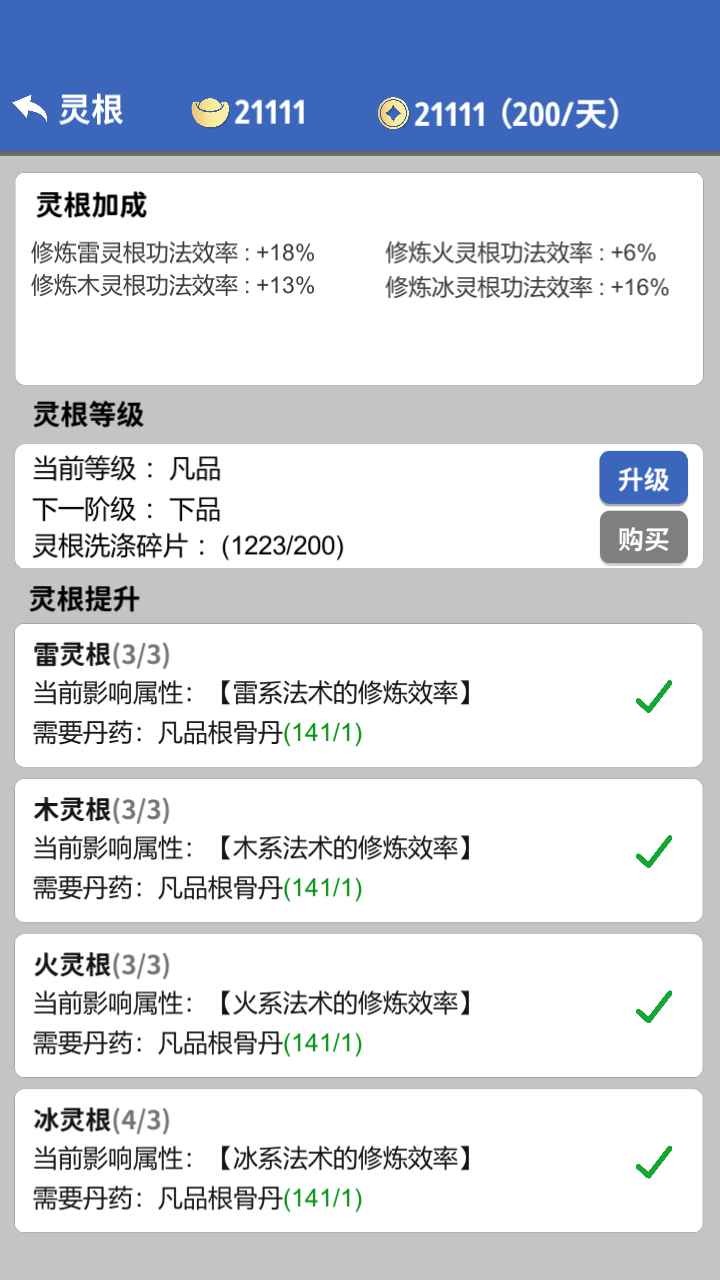The width and height of the screenshot is (720, 1280).
Task: Tap the green checkmark for 木灵根
Action: [653, 851]
